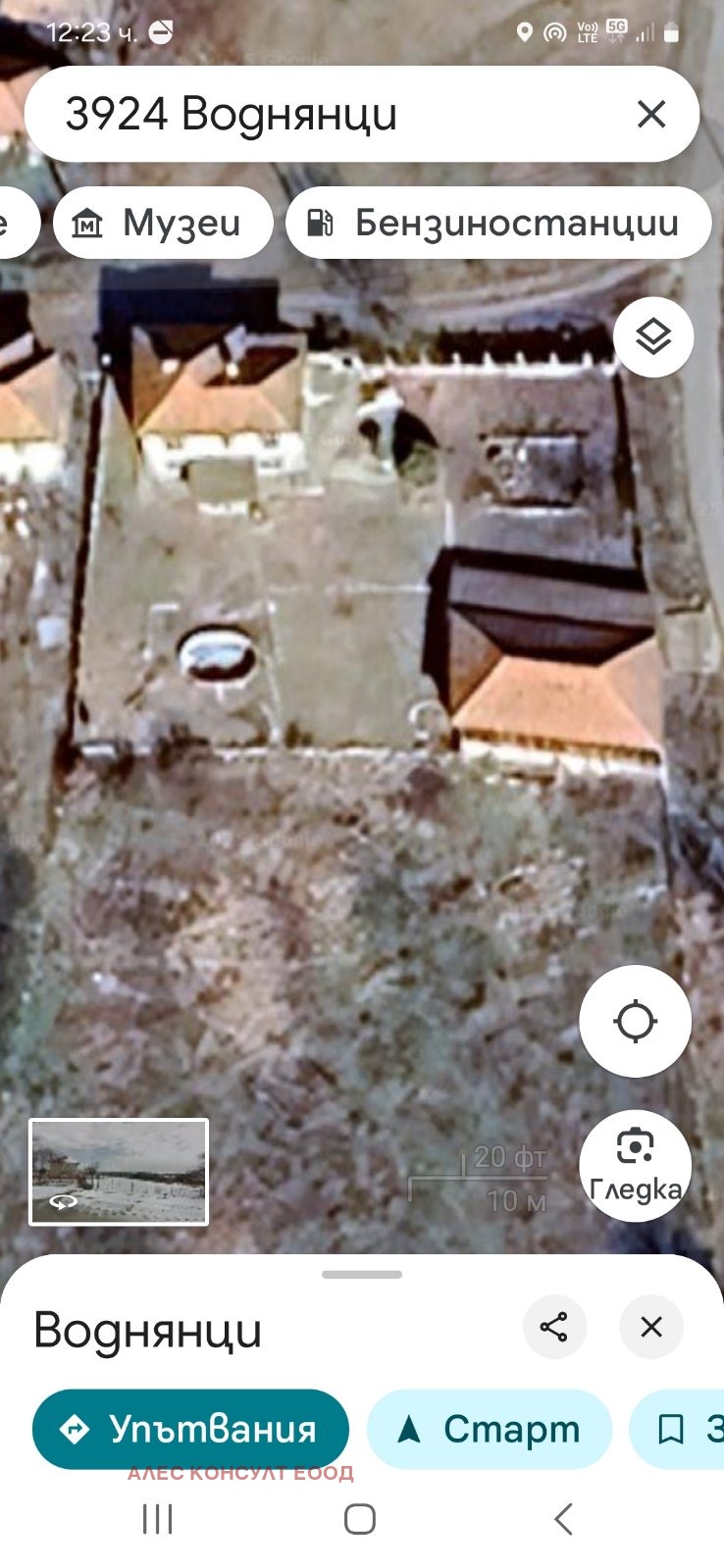Start navigation with the Старт button

tap(489, 1429)
